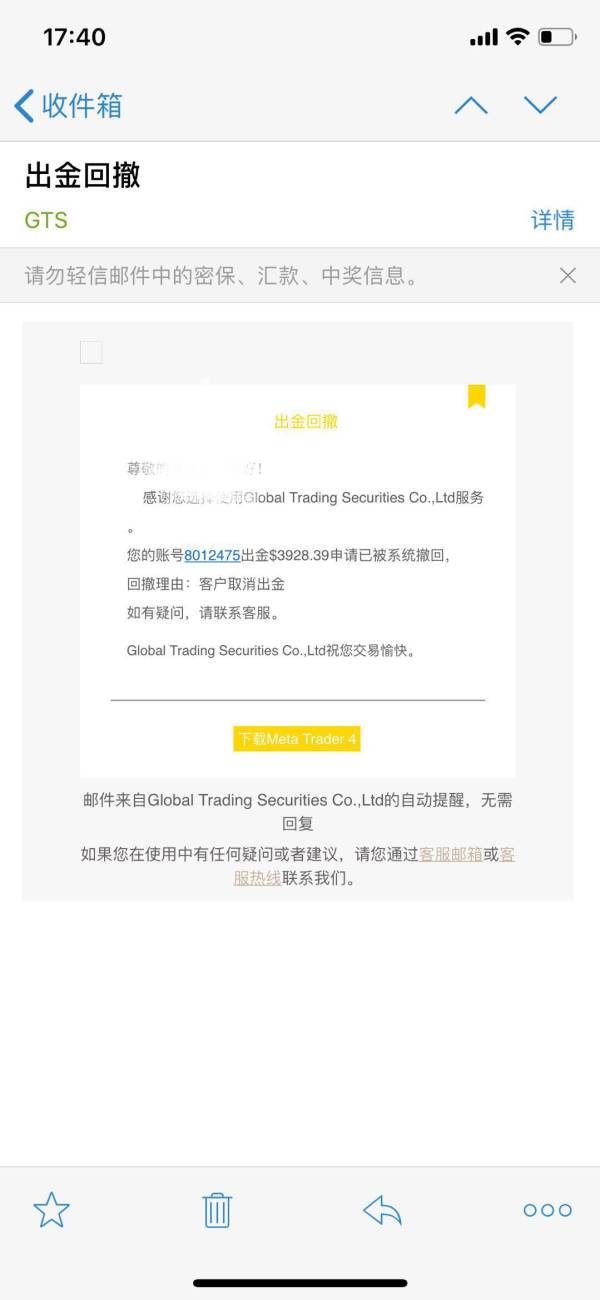Open the more options menu

click(x=547, y=1210)
